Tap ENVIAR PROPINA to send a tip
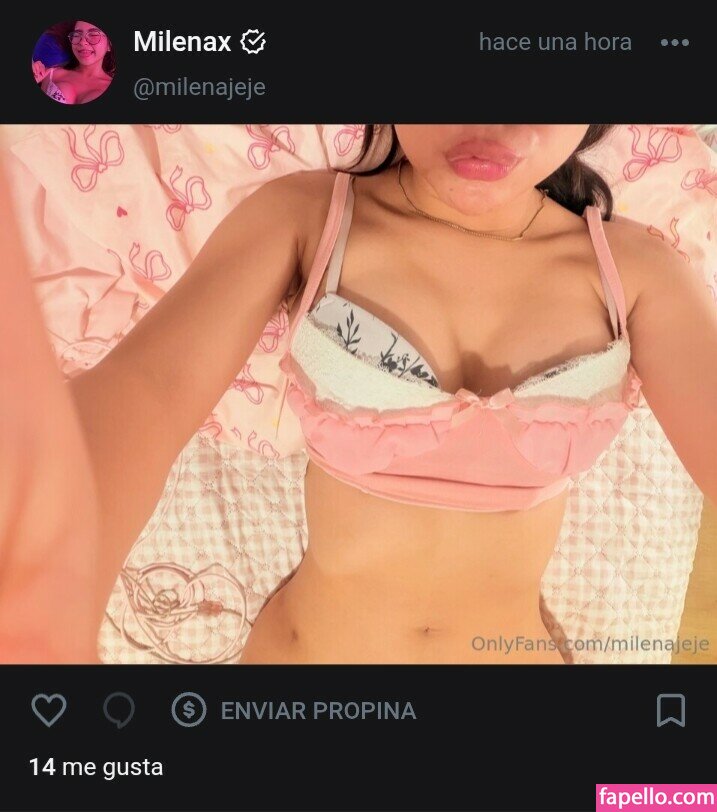 pos(293,710)
